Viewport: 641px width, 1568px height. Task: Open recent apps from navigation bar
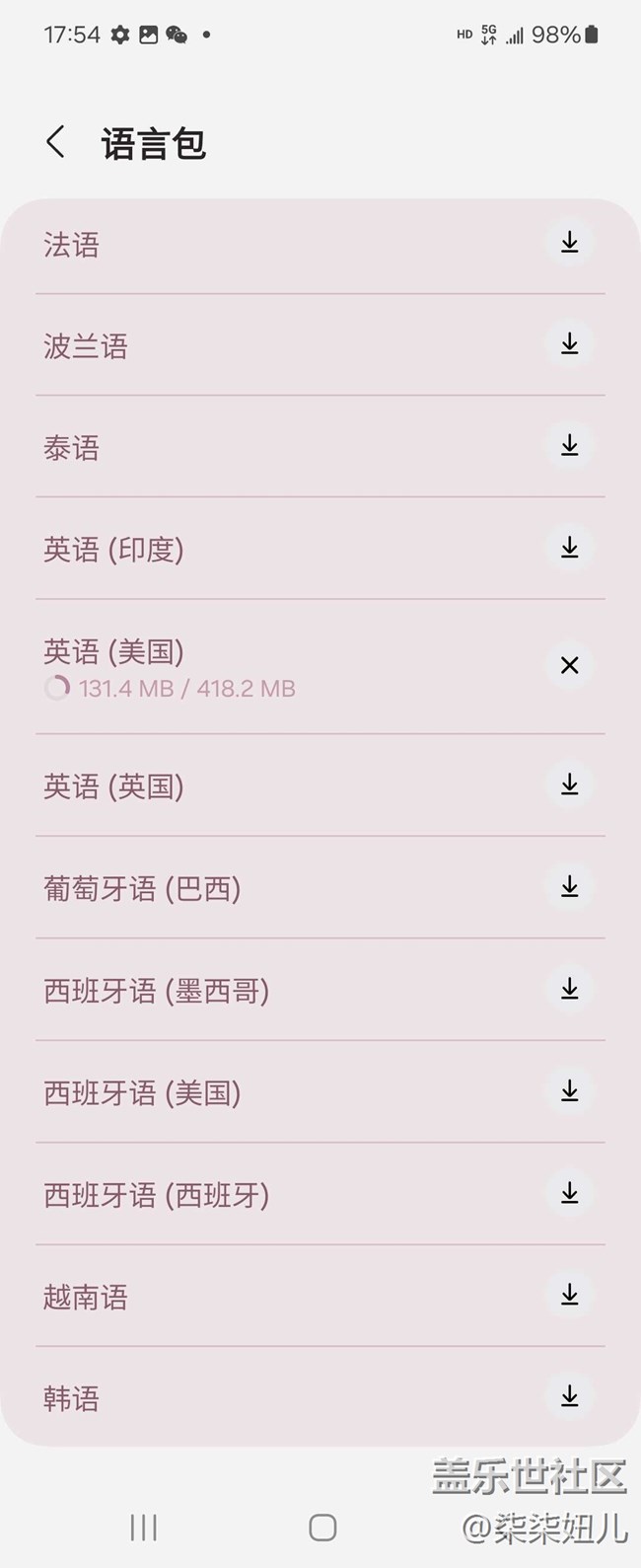[144, 1528]
